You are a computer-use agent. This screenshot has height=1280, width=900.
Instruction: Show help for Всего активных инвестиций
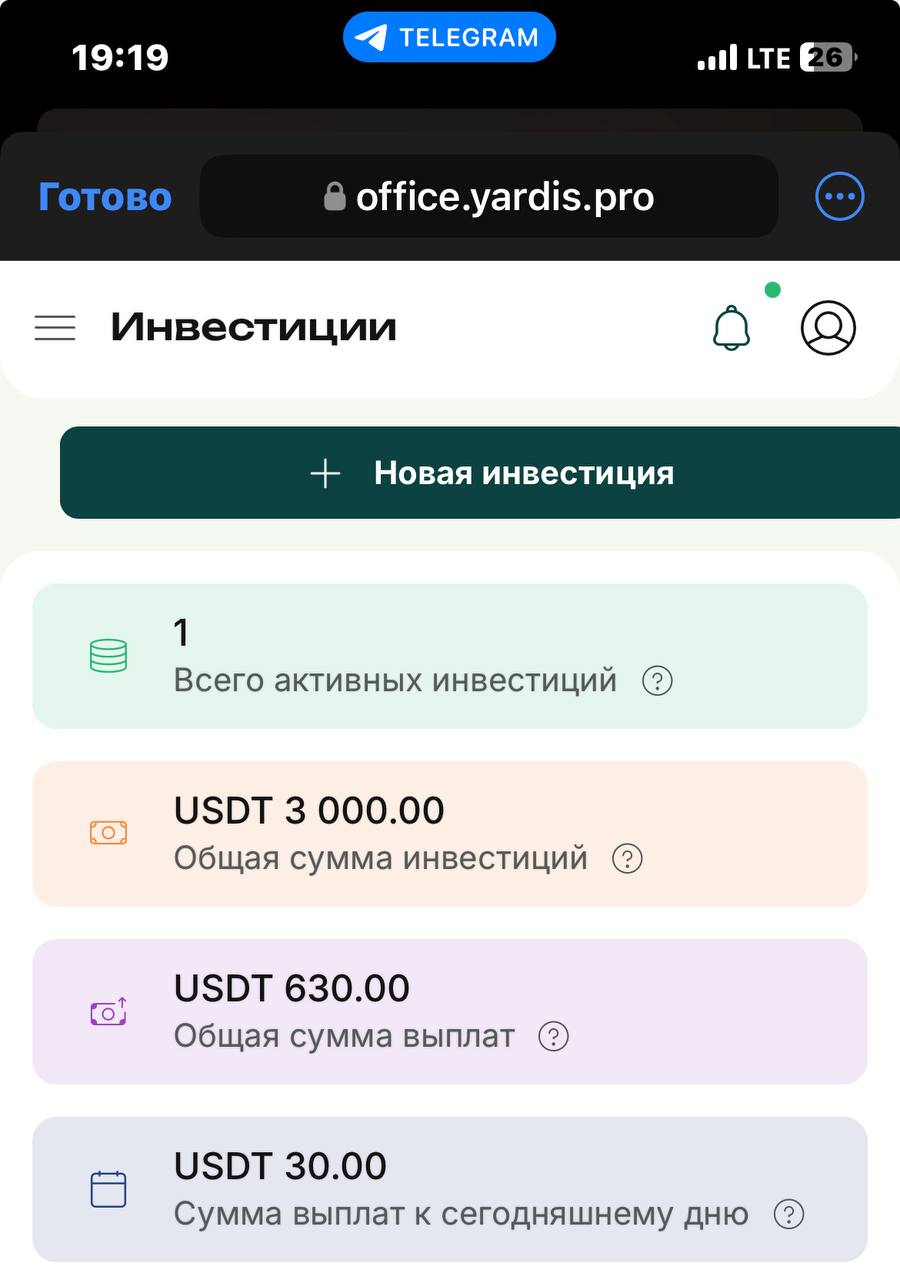657,682
